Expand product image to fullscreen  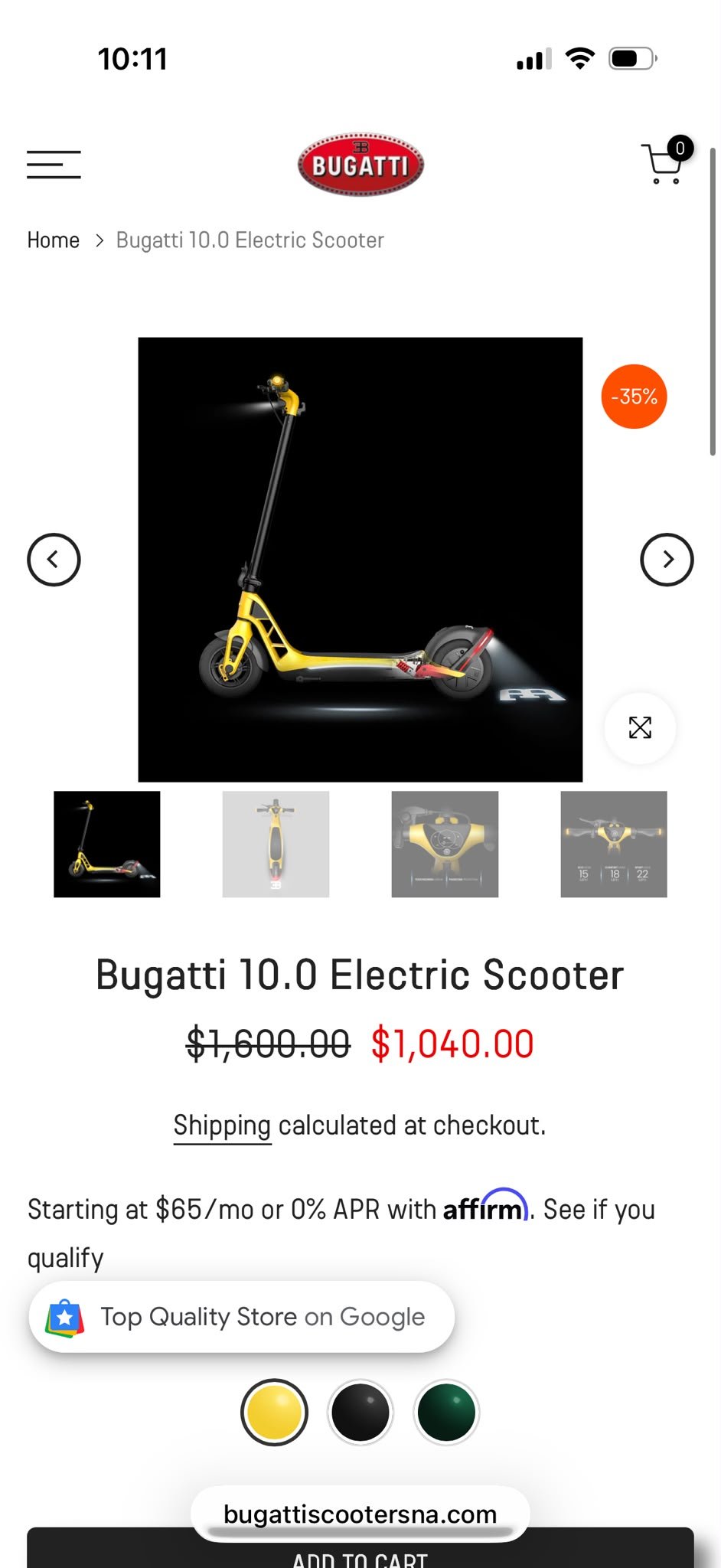click(640, 727)
